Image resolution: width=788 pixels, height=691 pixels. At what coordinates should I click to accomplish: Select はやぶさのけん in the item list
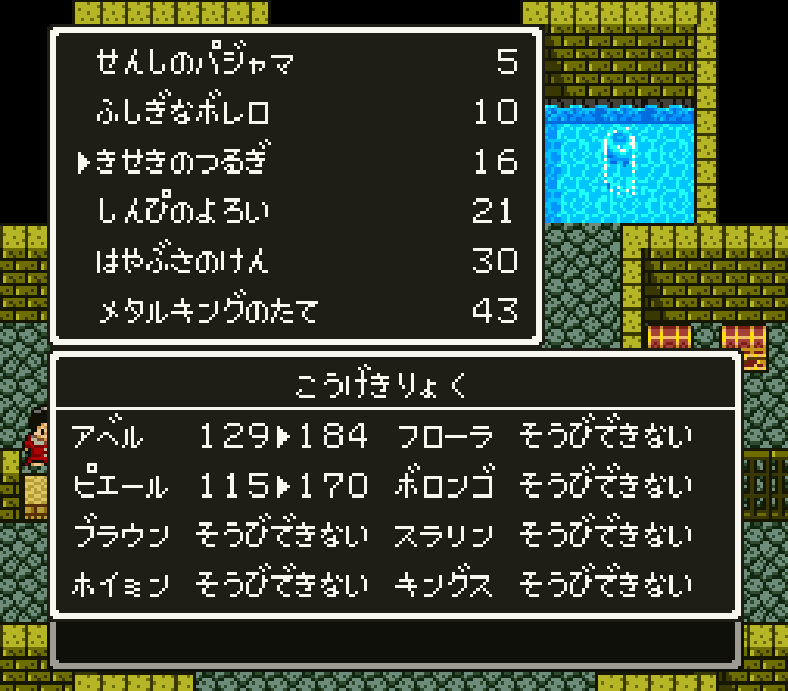(183, 261)
